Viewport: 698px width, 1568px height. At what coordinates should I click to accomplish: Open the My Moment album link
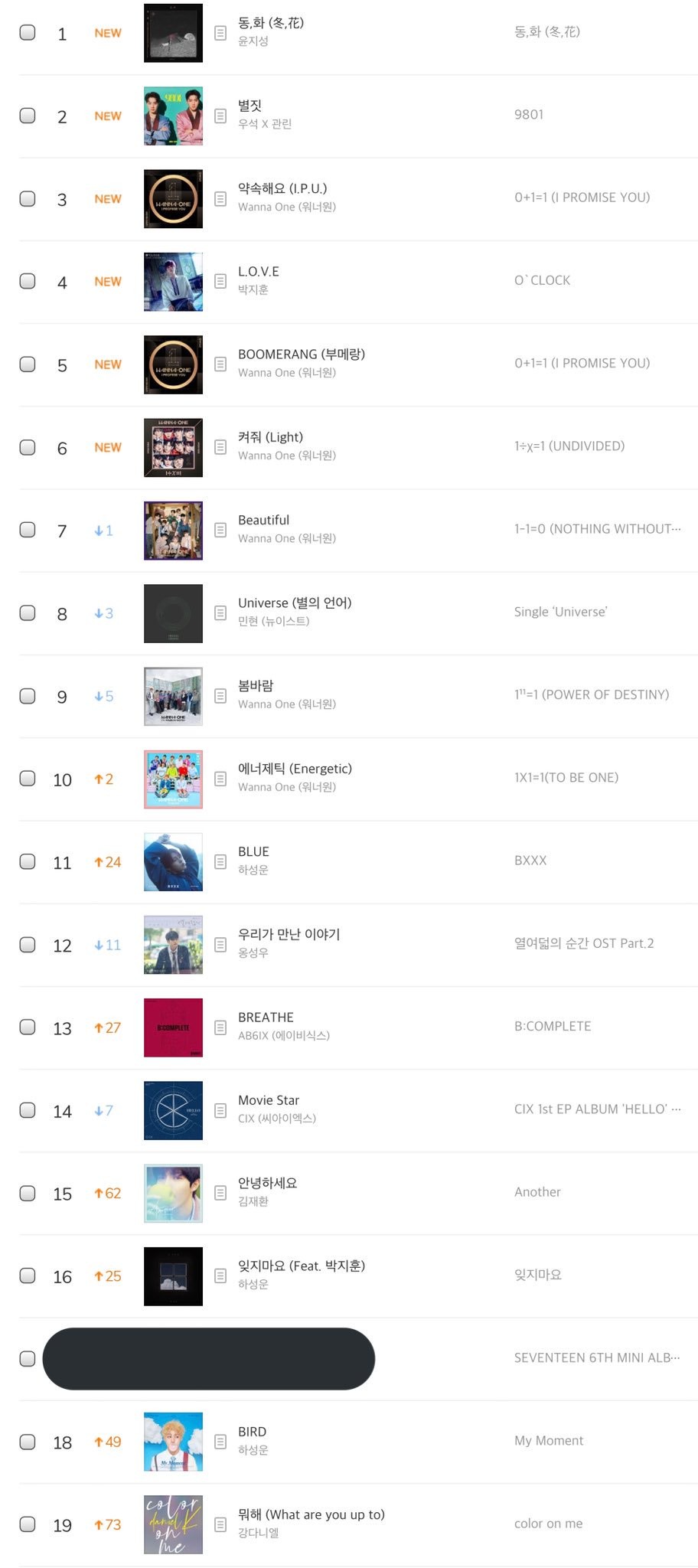pyautogui.click(x=549, y=1441)
